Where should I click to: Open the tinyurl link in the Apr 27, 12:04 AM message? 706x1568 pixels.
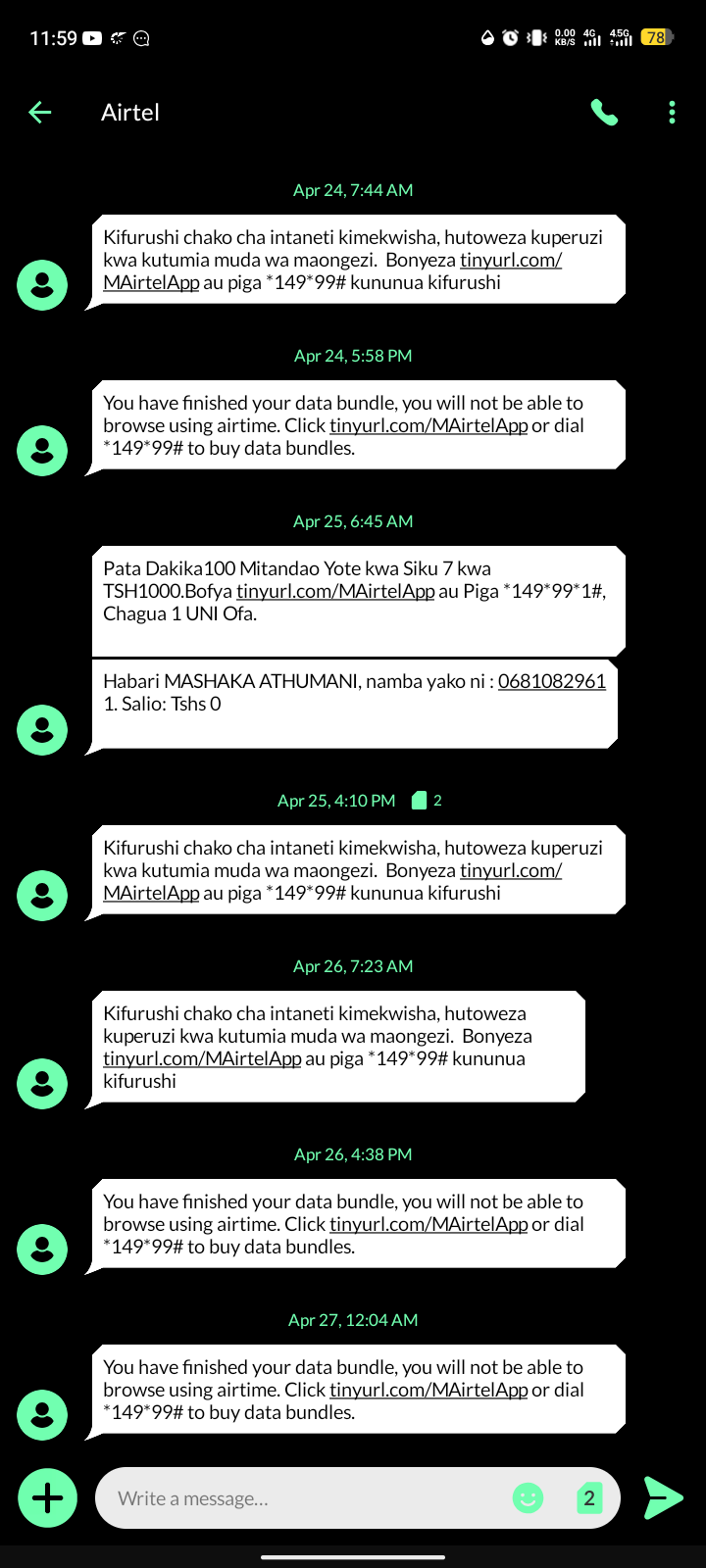(x=429, y=1390)
